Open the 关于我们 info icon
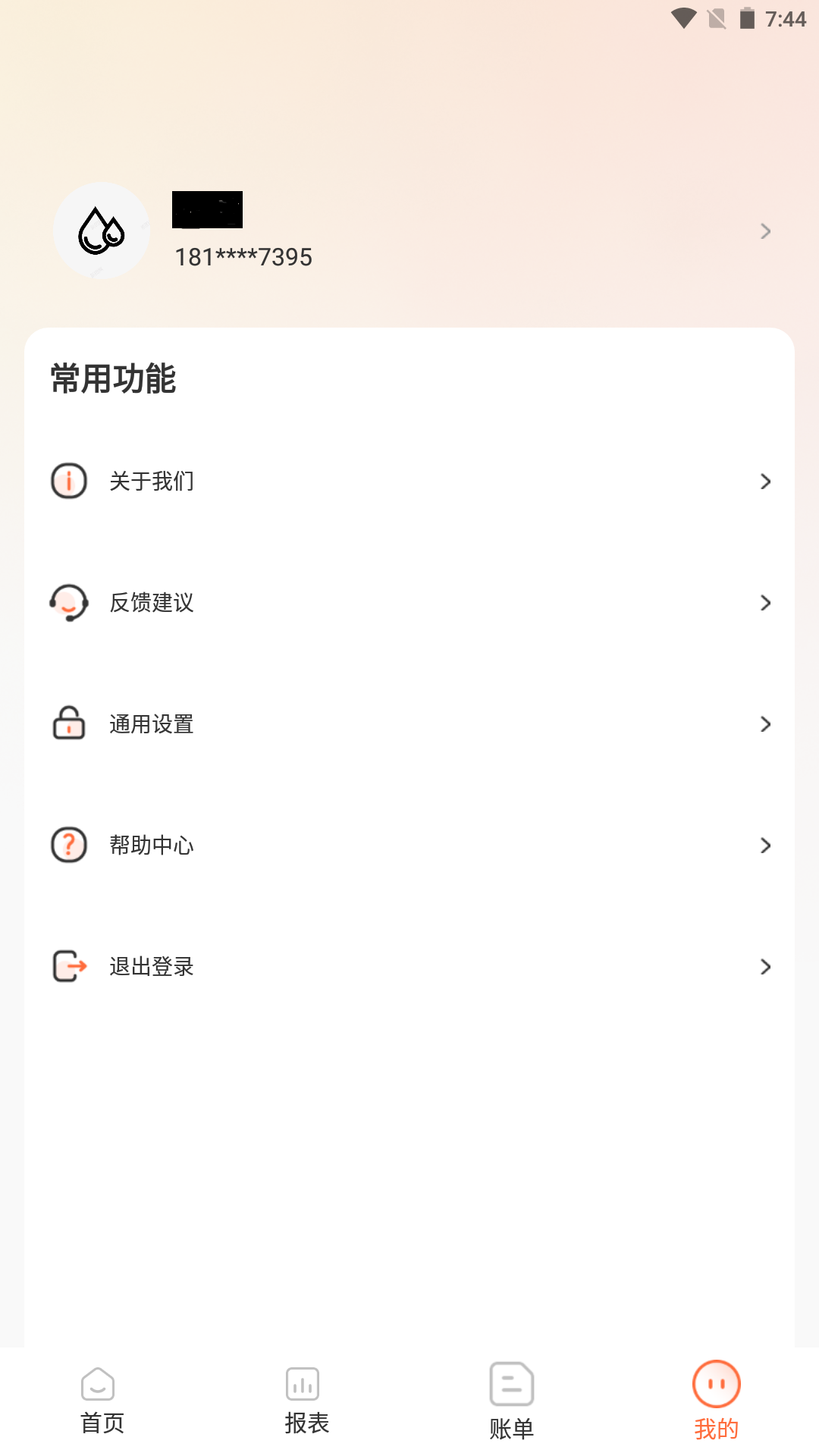Image resolution: width=819 pixels, height=1456 pixels. click(x=68, y=480)
